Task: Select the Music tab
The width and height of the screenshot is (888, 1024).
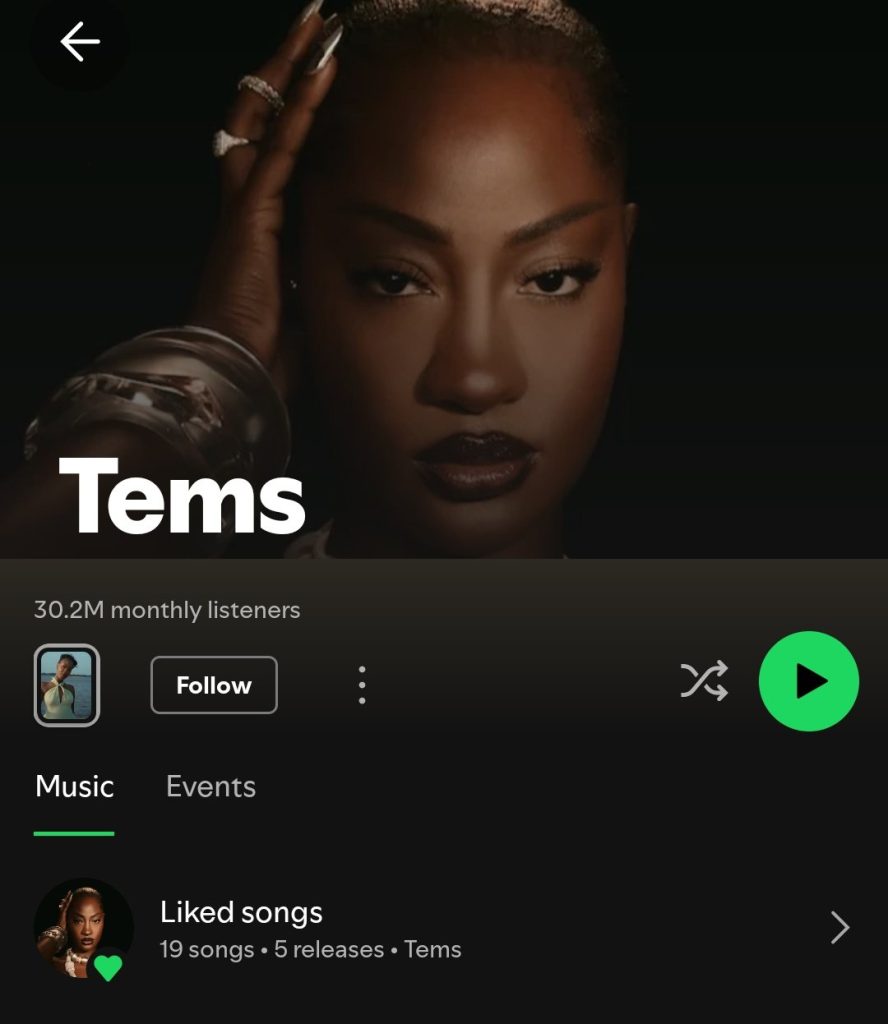Action: tap(74, 787)
